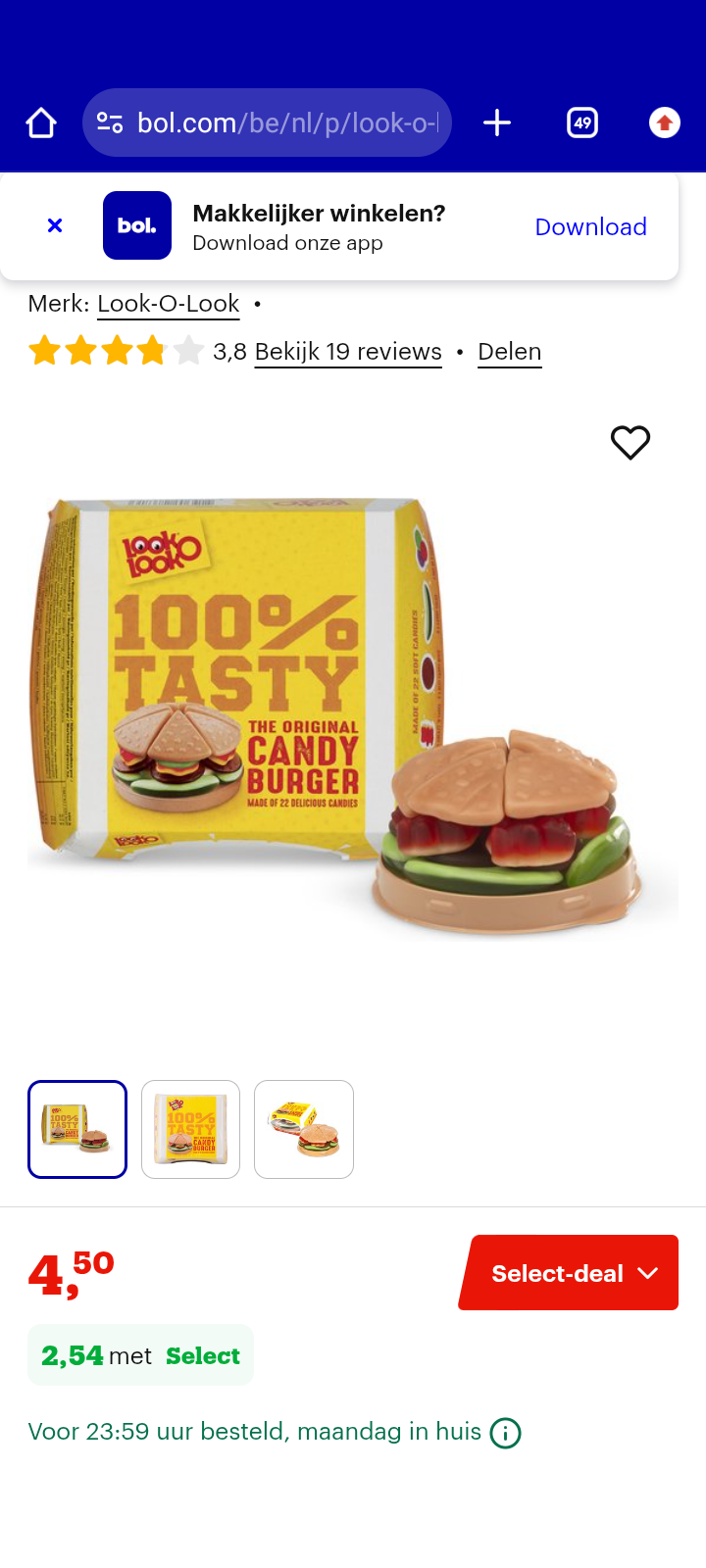Image resolution: width=706 pixels, height=1568 pixels.
Task: Click the 2,54 met Select price badge
Action: click(x=140, y=1354)
